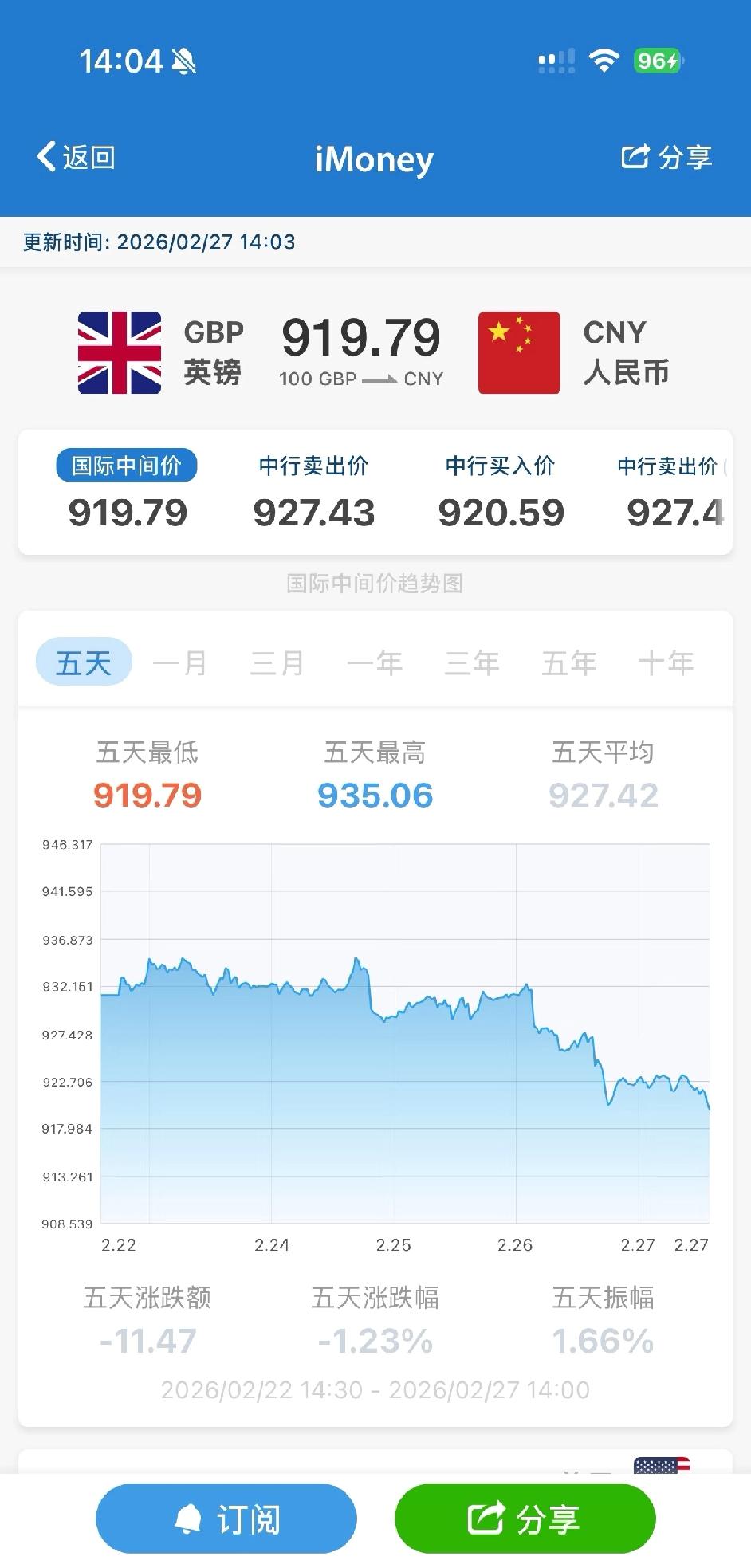Open the share icon in the top bar
The height and width of the screenshot is (1568, 751).
(634, 157)
